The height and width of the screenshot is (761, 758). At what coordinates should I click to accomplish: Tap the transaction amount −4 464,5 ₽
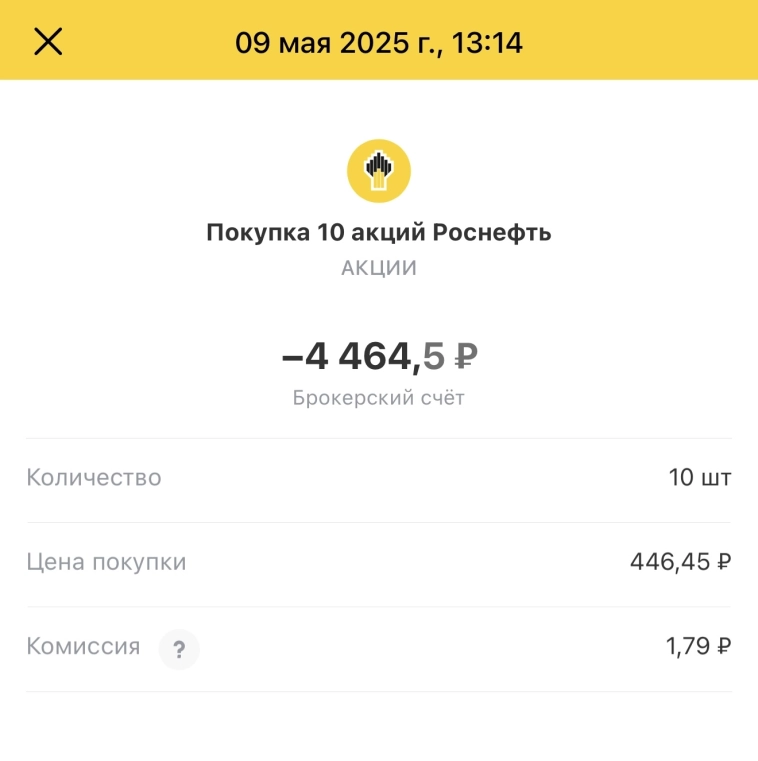pos(379,355)
